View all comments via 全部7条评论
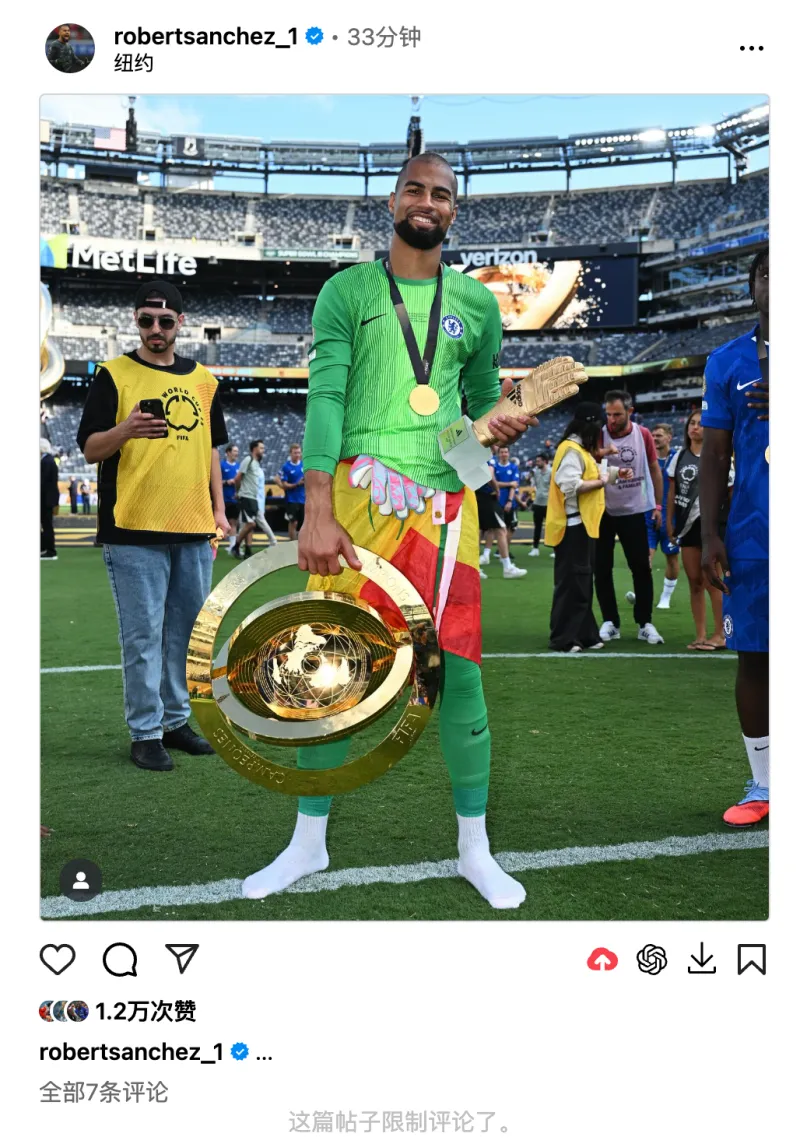The width and height of the screenshot is (800, 1144). [104, 1092]
